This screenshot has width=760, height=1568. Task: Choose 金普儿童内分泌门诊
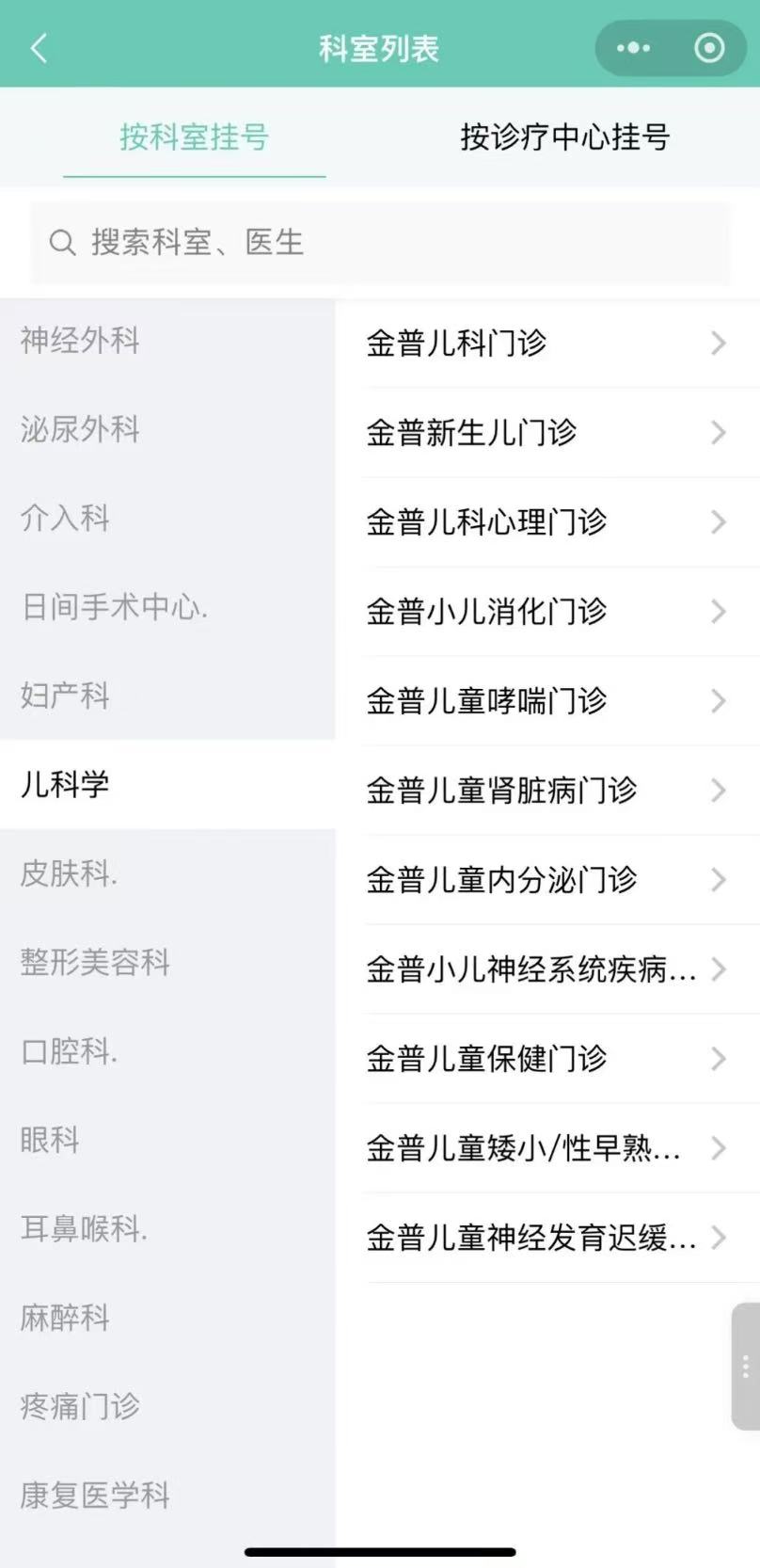(x=546, y=880)
